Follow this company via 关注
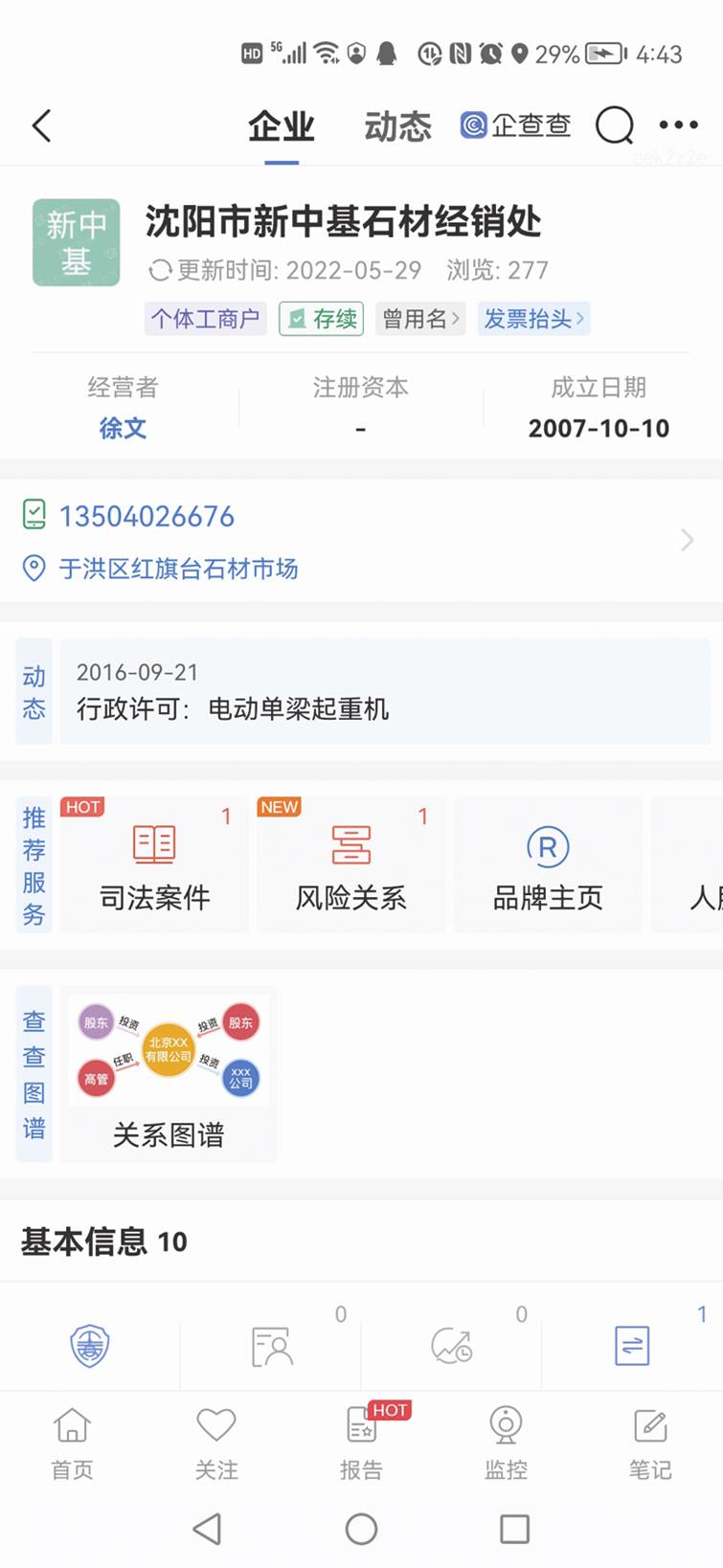The height and width of the screenshot is (1568, 723). pyautogui.click(x=216, y=1443)
